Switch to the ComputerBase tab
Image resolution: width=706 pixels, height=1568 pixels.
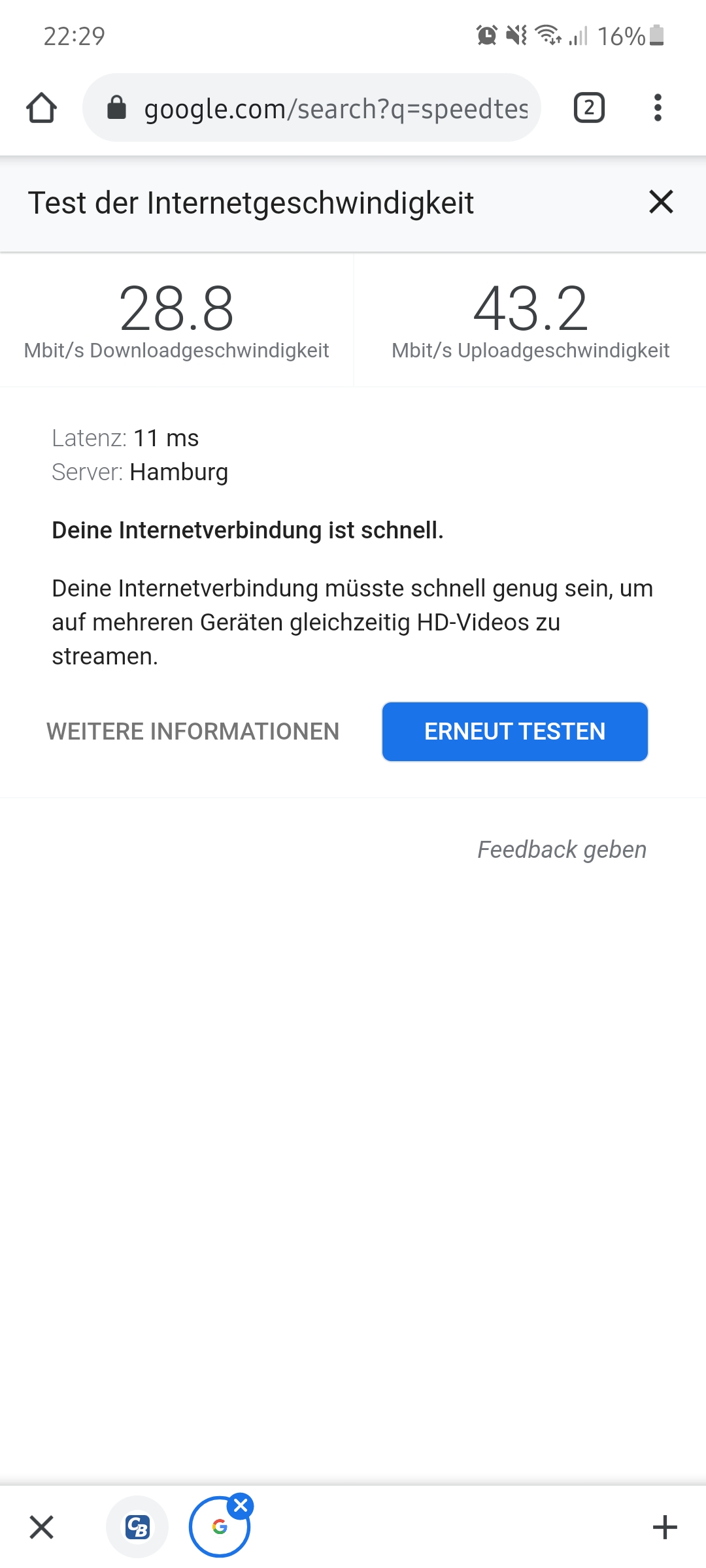coord(135,1527)
